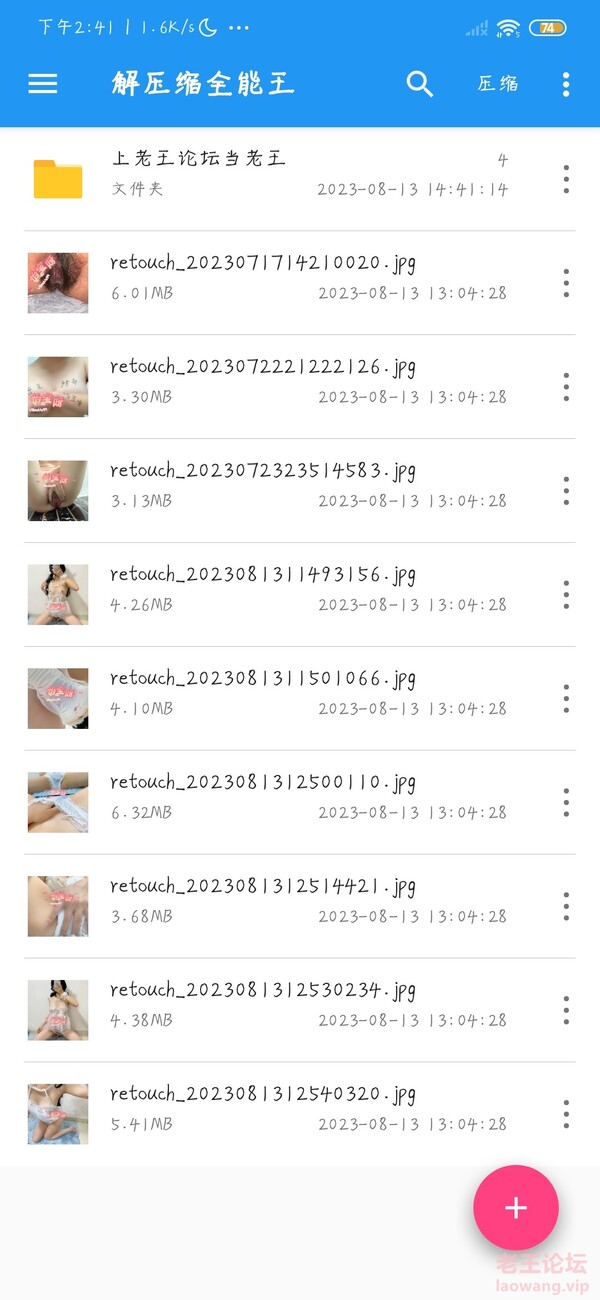Open more menu for retouch_2023081311501066.jpg
Screen dimensions: 600x1300
566,699
